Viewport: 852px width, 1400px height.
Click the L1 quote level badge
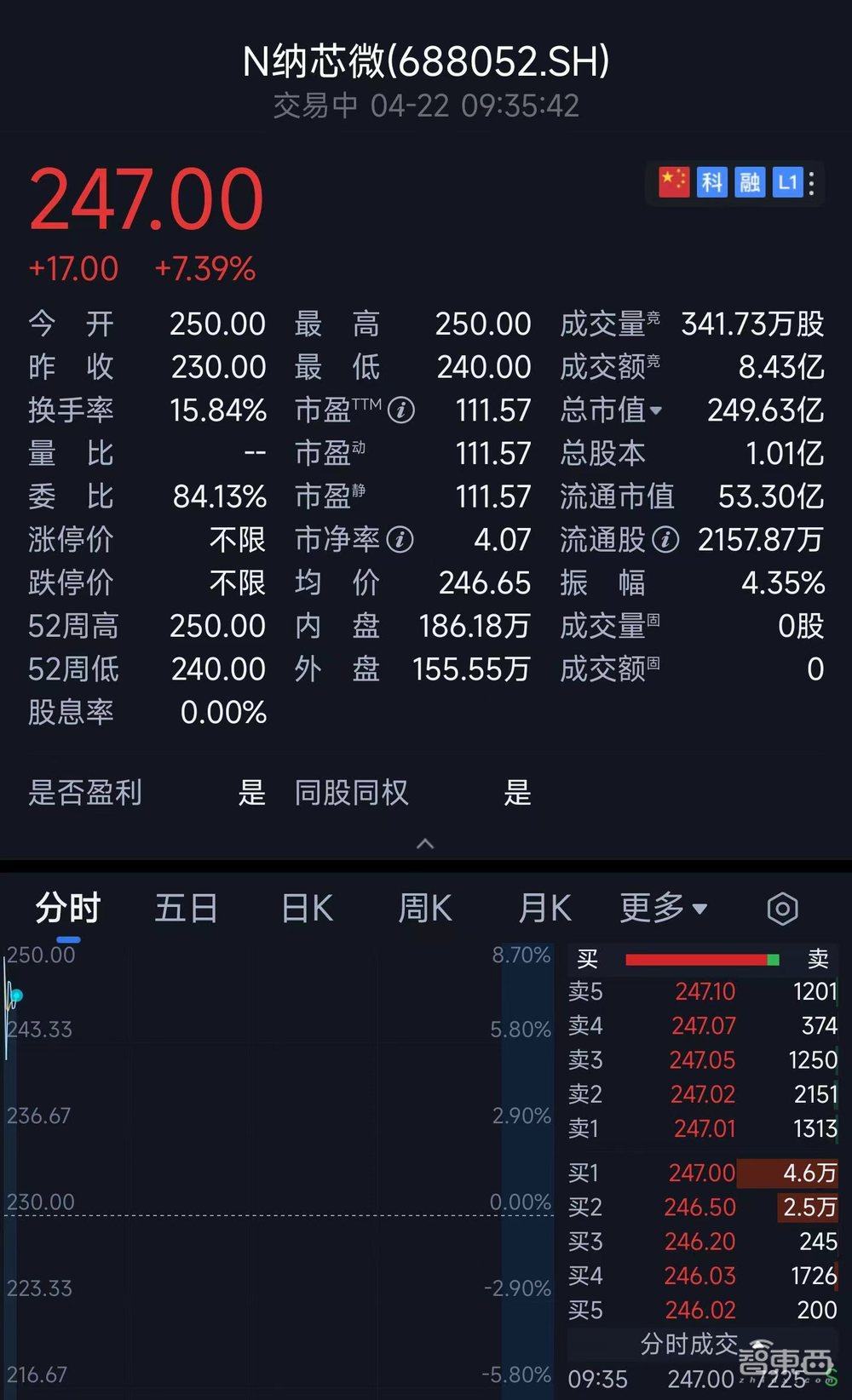point(786,182)
